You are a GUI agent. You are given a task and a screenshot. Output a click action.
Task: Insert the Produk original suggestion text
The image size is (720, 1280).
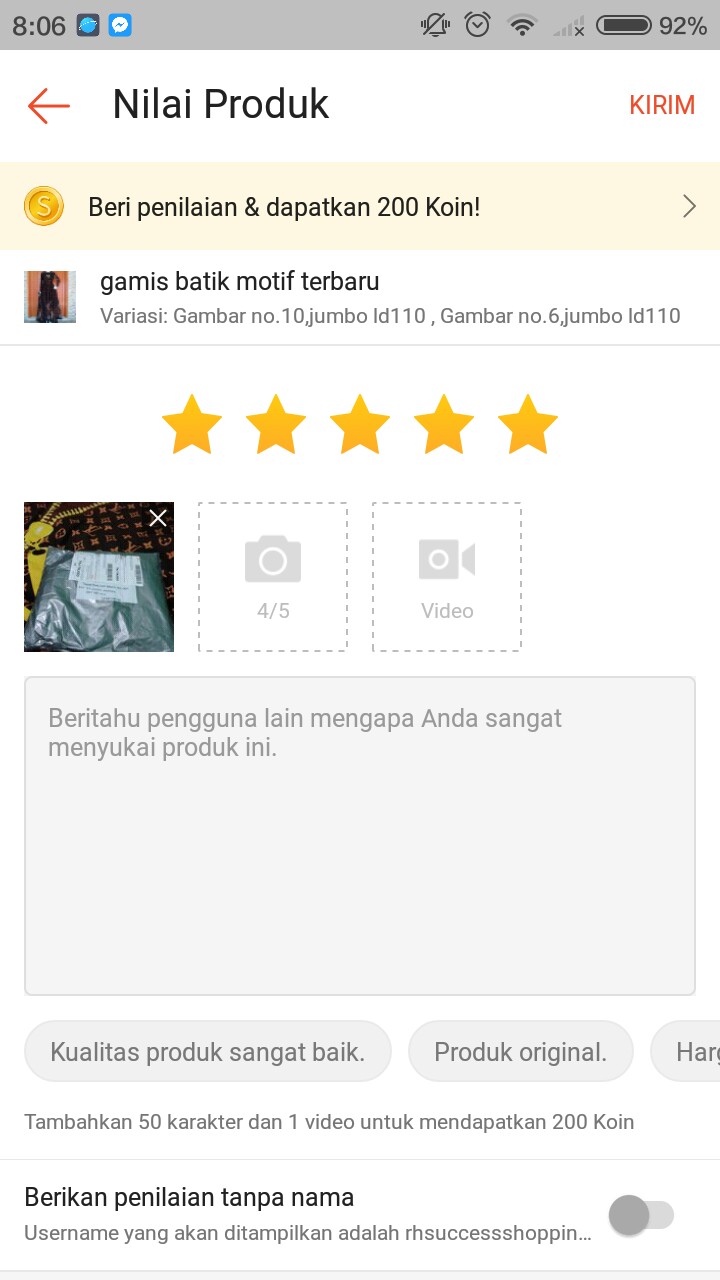(x=520, y=1051)
